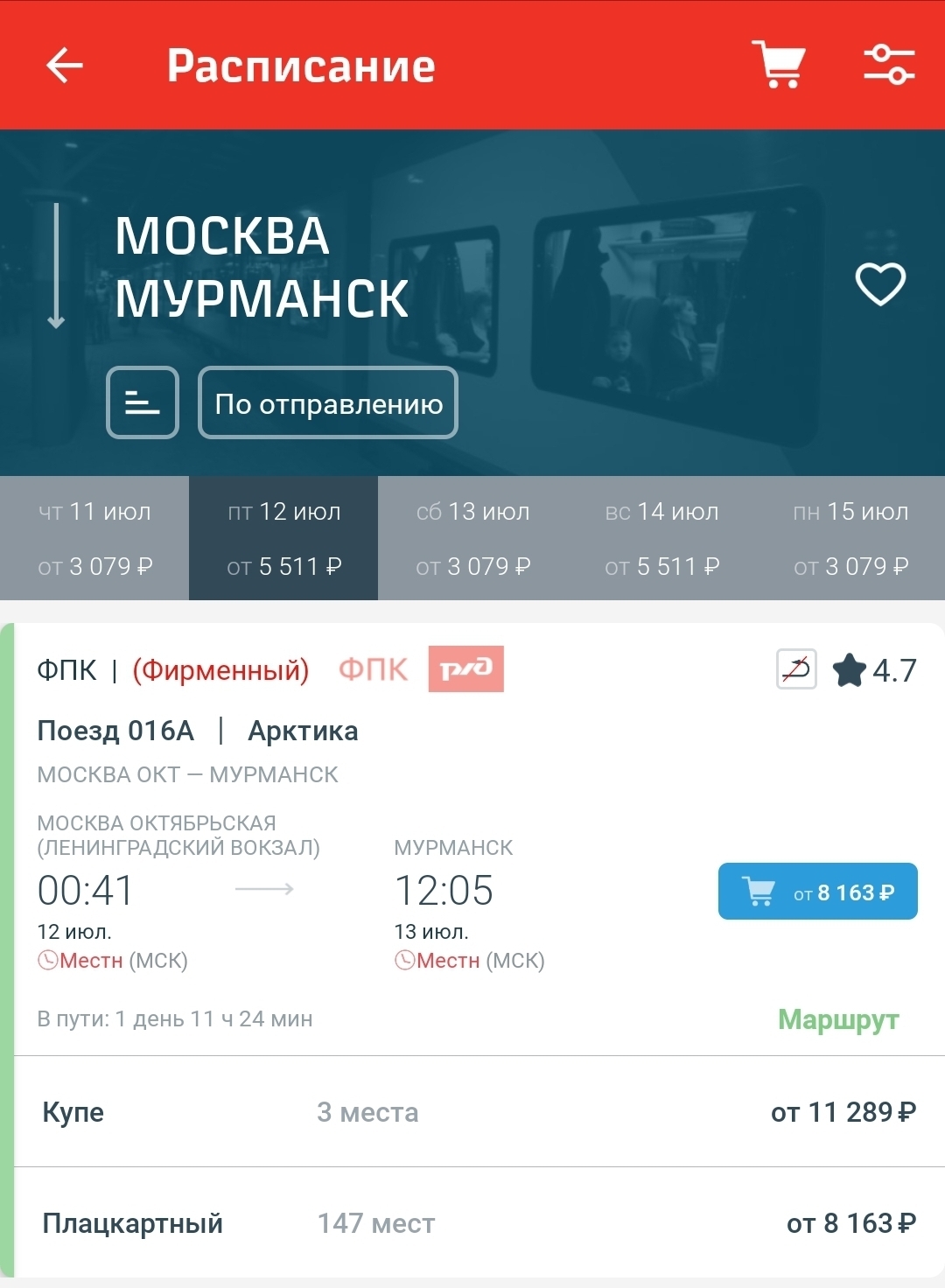945x1288 pixels.
Task: Open the По отправлению sorting selector
Action: pyautogui.click(x=328, y=403)
